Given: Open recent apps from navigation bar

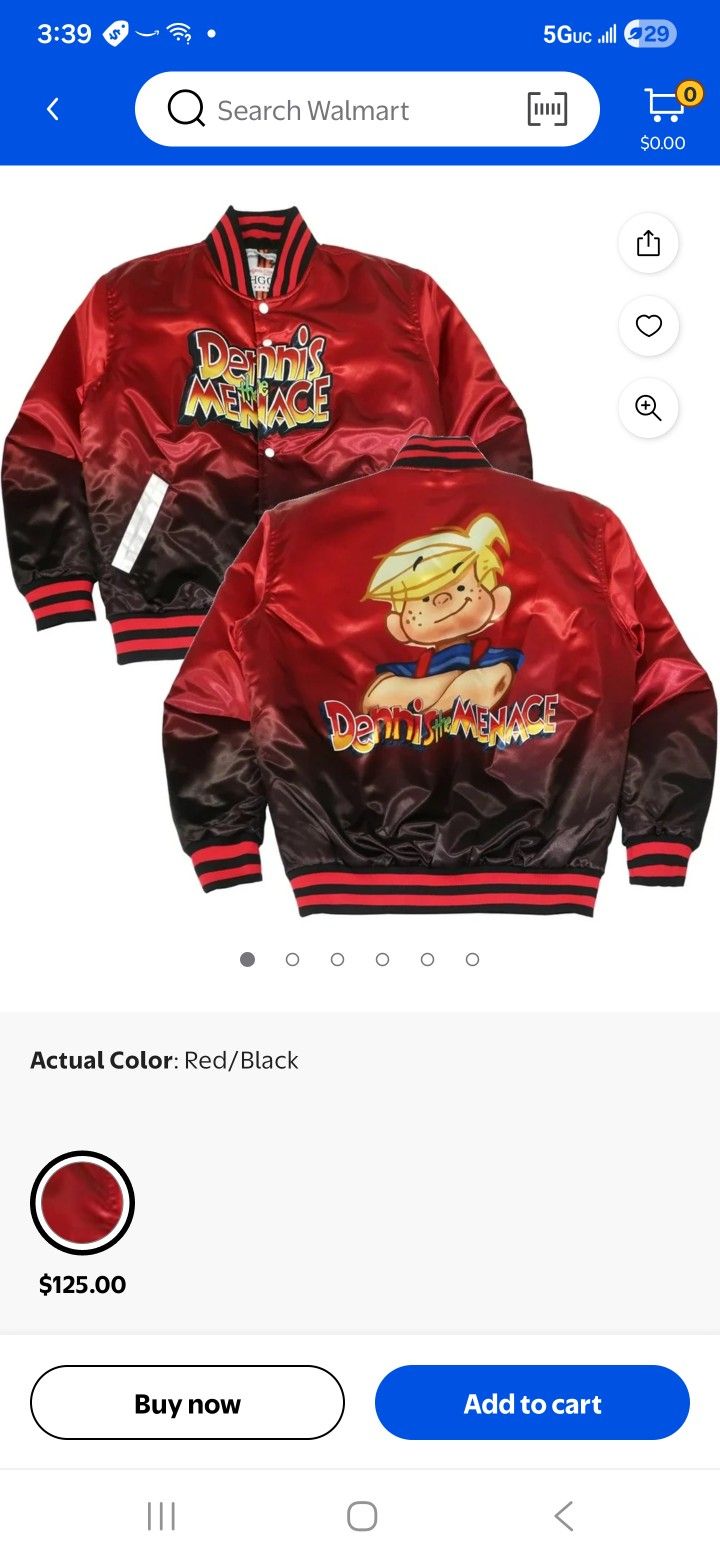Looking at the screenshot, I should [161, 1516].
